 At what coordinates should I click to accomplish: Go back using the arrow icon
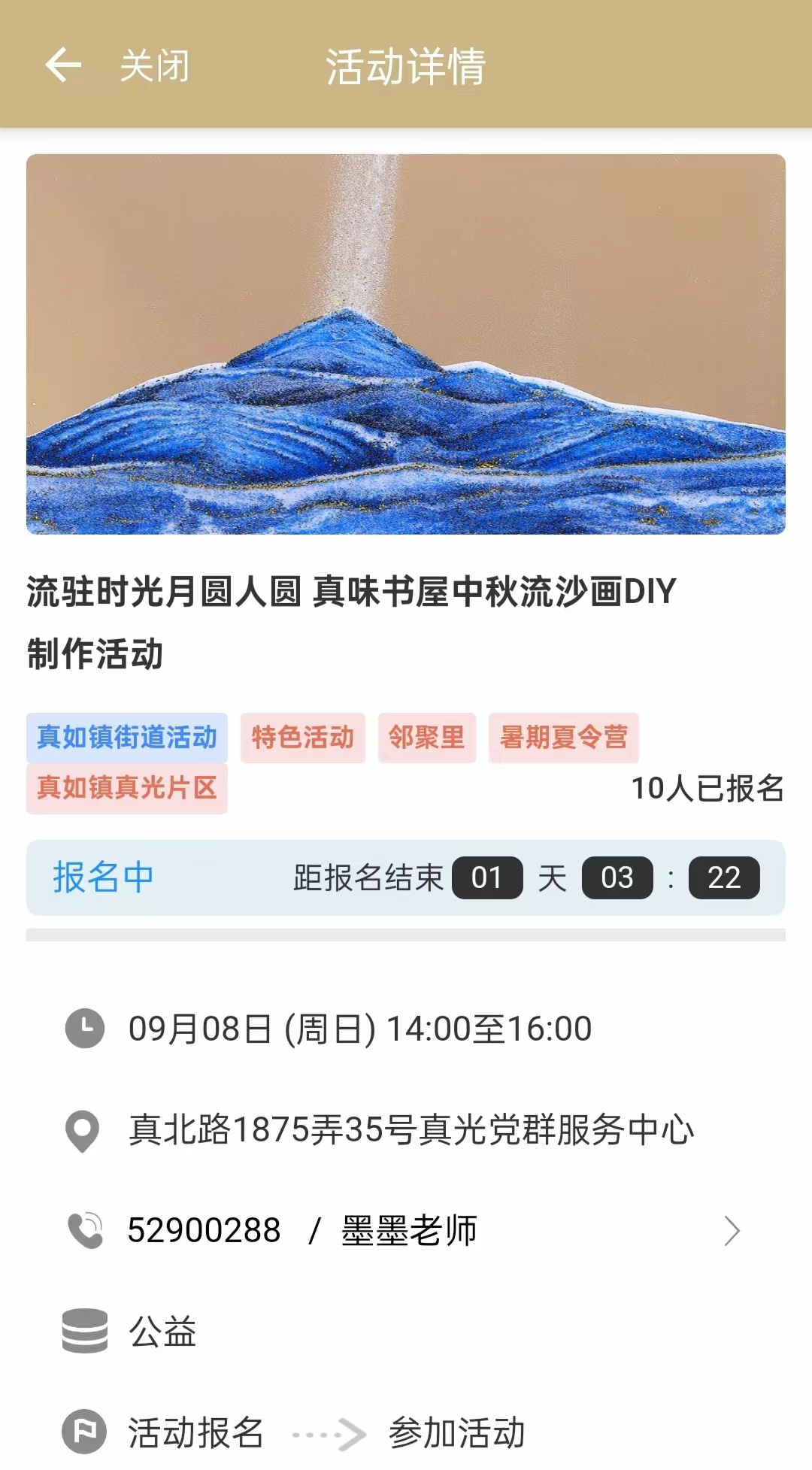click(63, 65)
